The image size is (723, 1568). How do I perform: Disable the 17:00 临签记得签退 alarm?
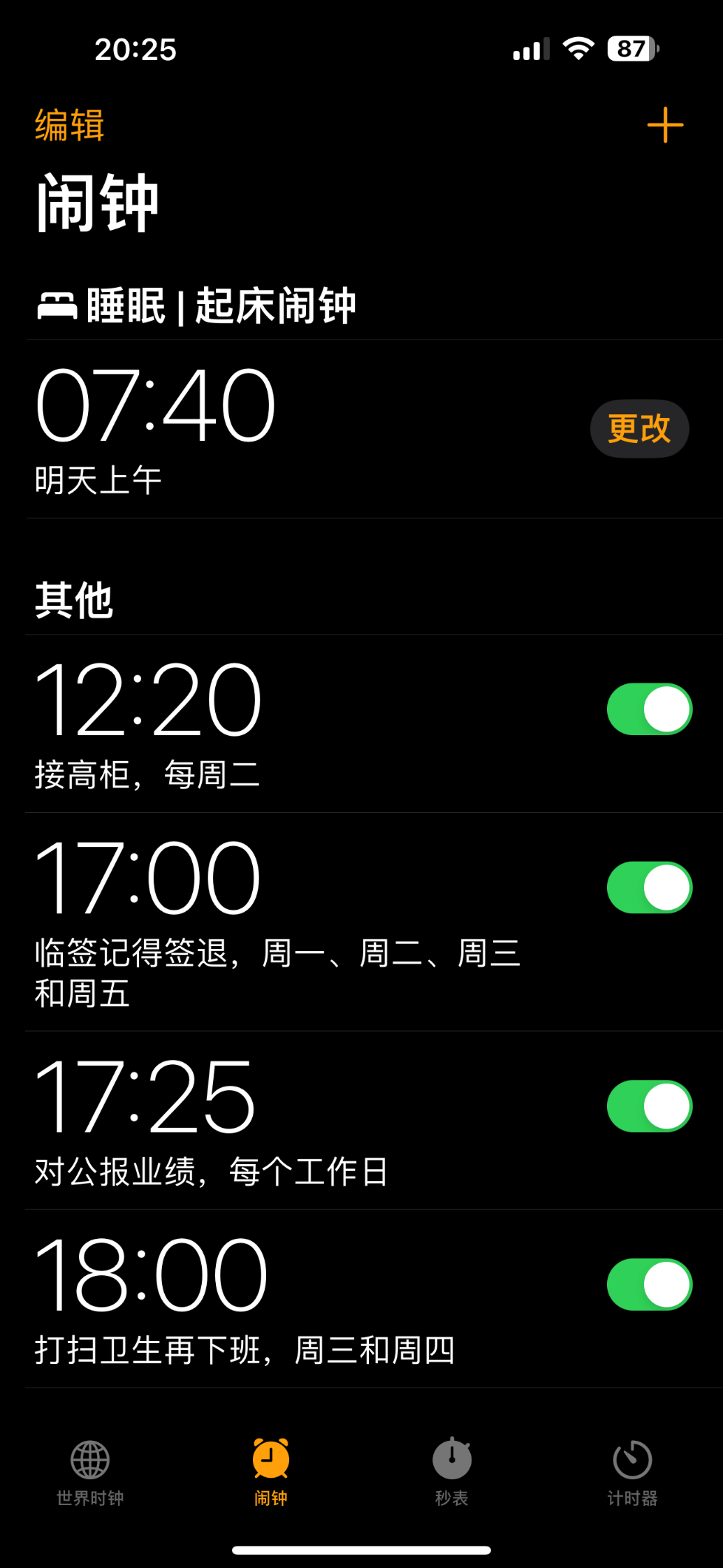click(649, 888)
